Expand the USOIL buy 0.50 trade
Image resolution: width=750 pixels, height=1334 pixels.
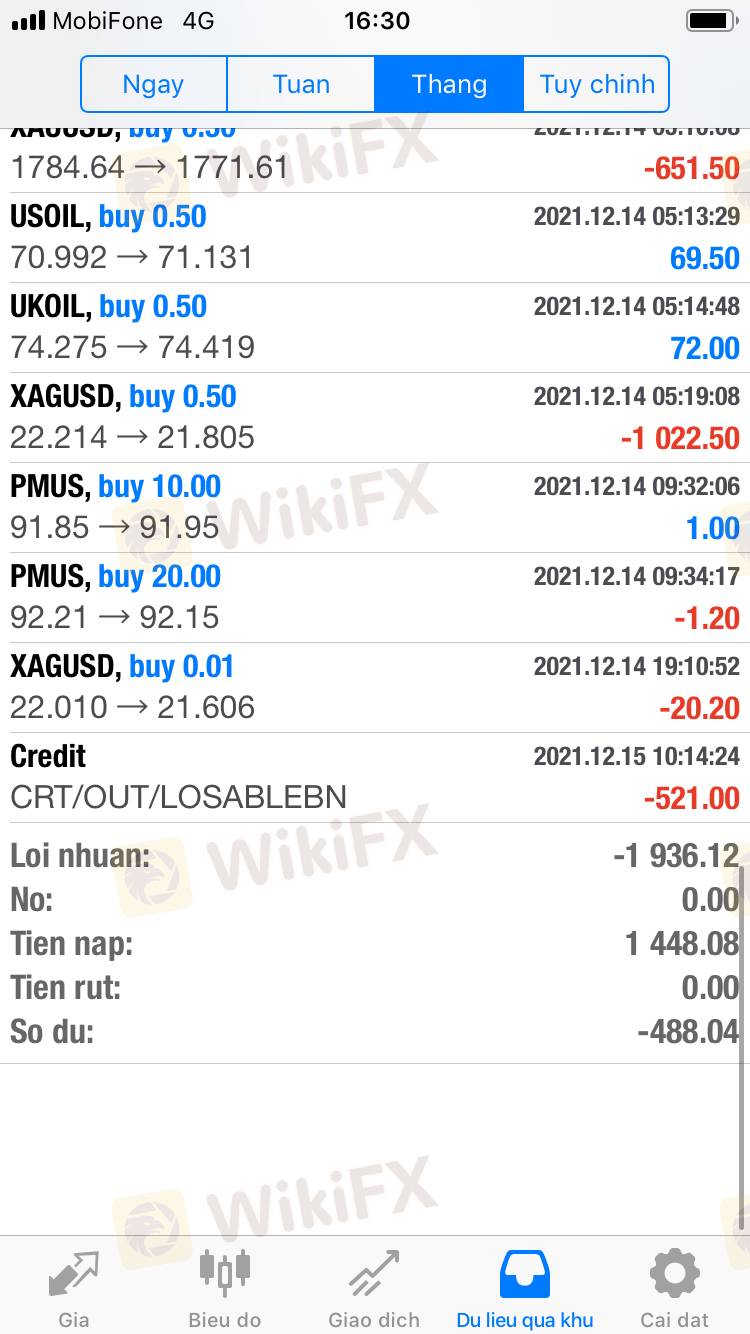375,238
